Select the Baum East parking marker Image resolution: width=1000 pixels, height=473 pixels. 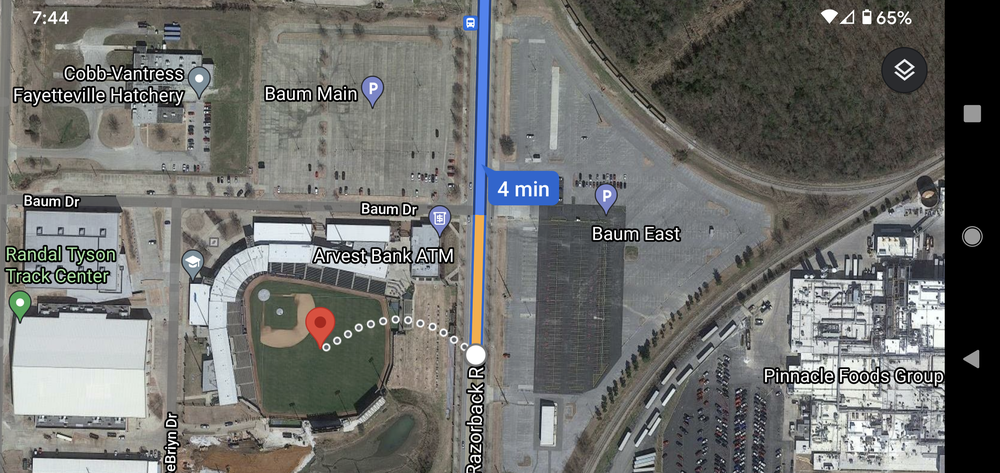pos(605,199)
